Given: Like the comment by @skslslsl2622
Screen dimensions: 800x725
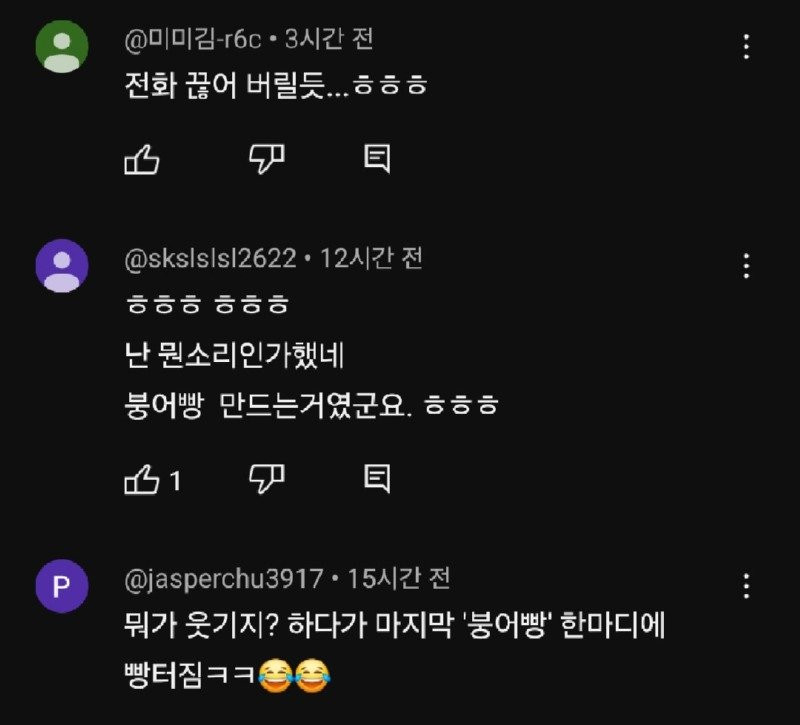Looking at the screenshot, I should (141, 480).
